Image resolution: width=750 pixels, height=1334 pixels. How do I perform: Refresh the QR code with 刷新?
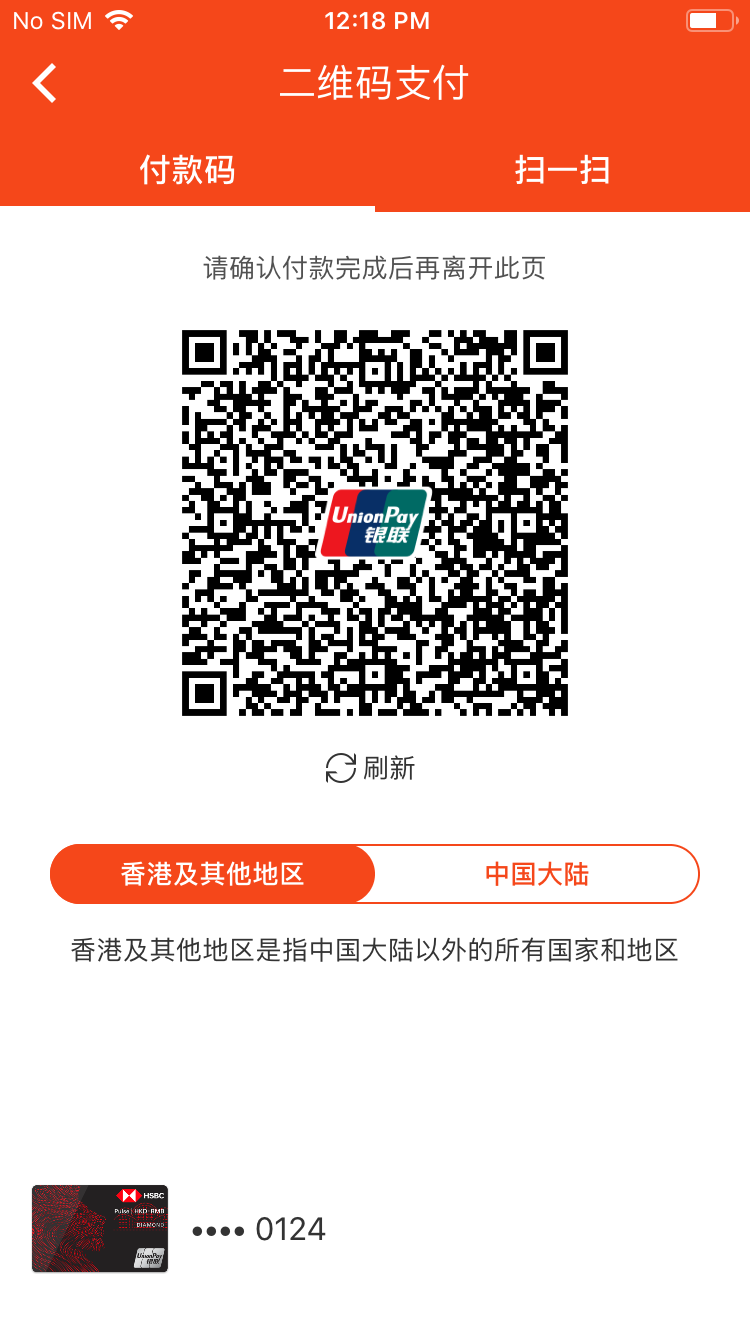point(370,768)
